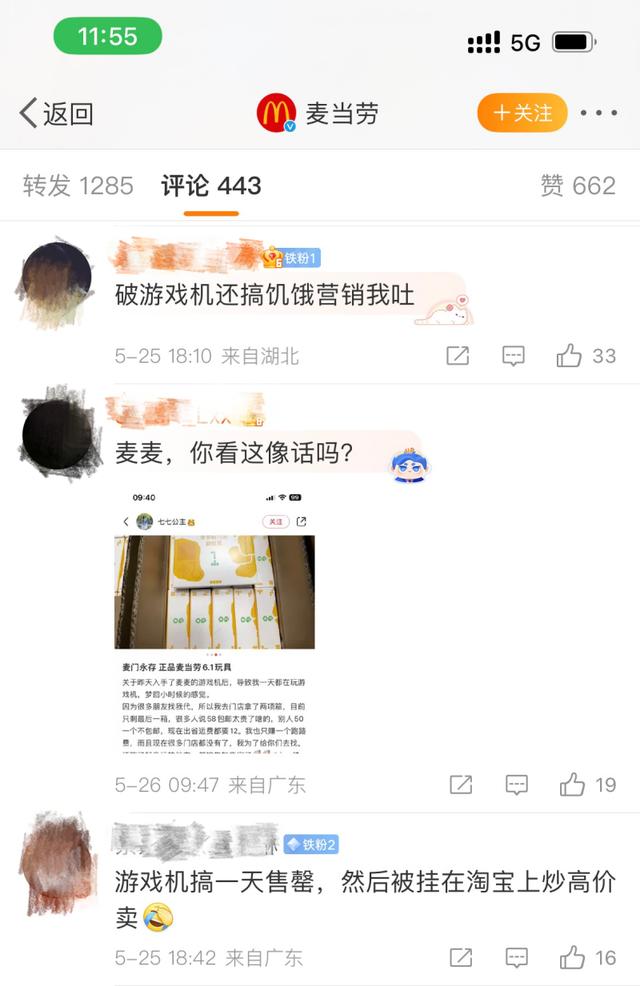This screenshot has width=640, height=986.
Task: Repost the 破游戏机还搞饥饿营销 comment
Action: click(x=458, y=356)
